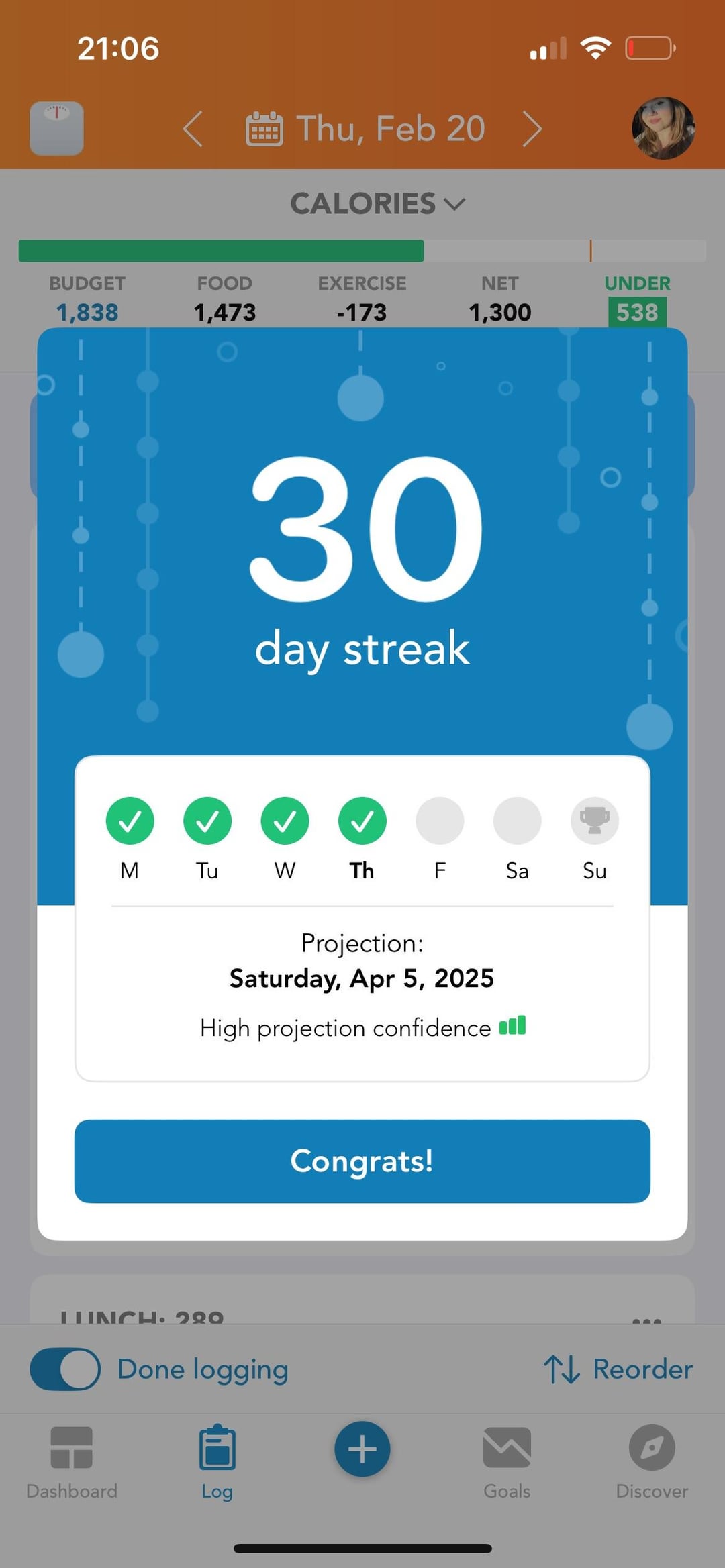Turn off the Done logging switch
The height and width of the screenshot is (1568, 725).
click(x=65, y=1369)
